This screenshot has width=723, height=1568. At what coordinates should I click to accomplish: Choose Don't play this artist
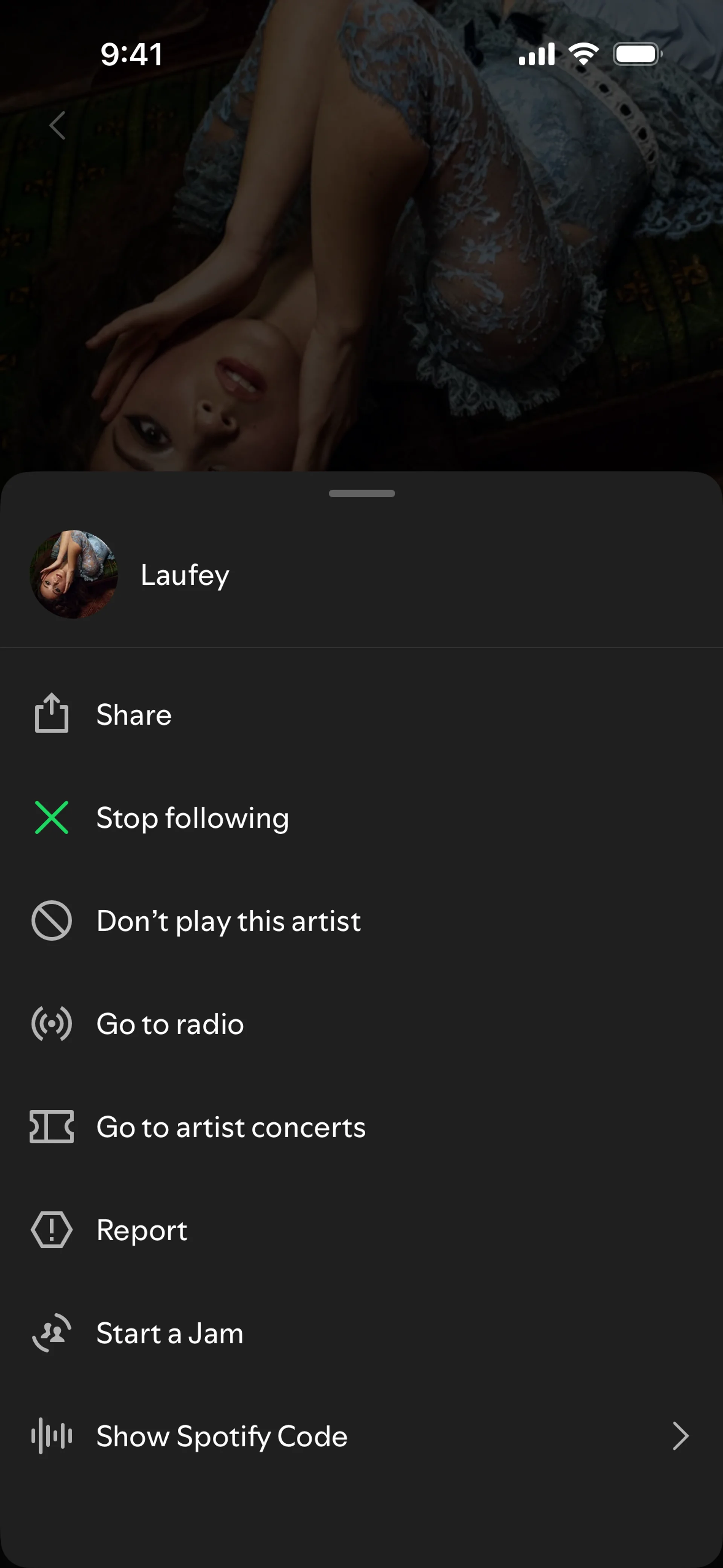pyautogui.click(x=228, y=921)
